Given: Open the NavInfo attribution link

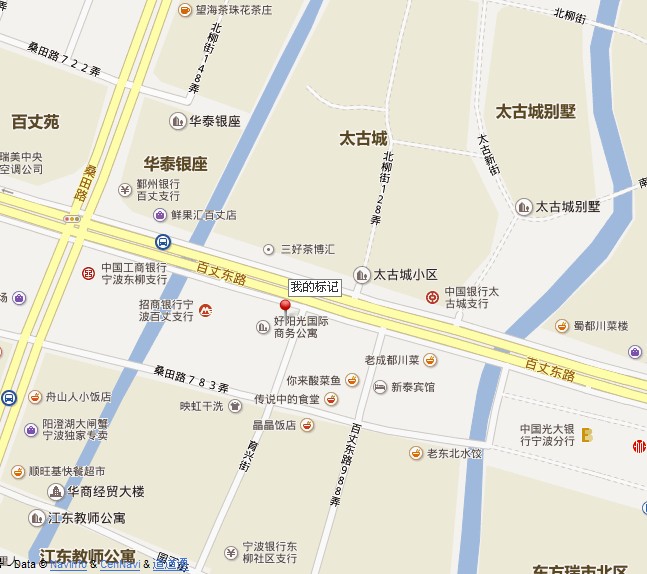Looking at the screenshot, I should [x=68, y=564].
